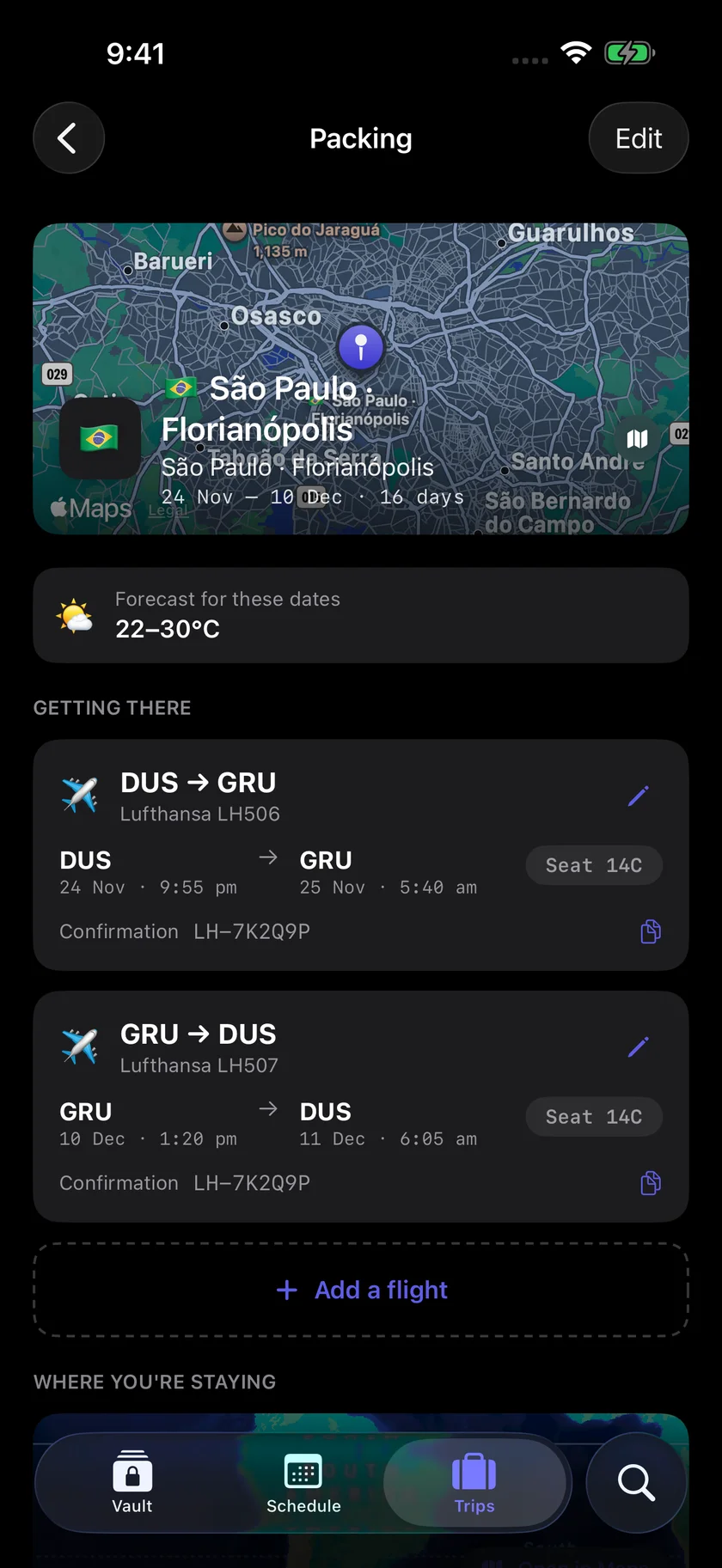Open search with the magnifier button
Viewport: 722px width, 1568px height.
(636, 1483)
